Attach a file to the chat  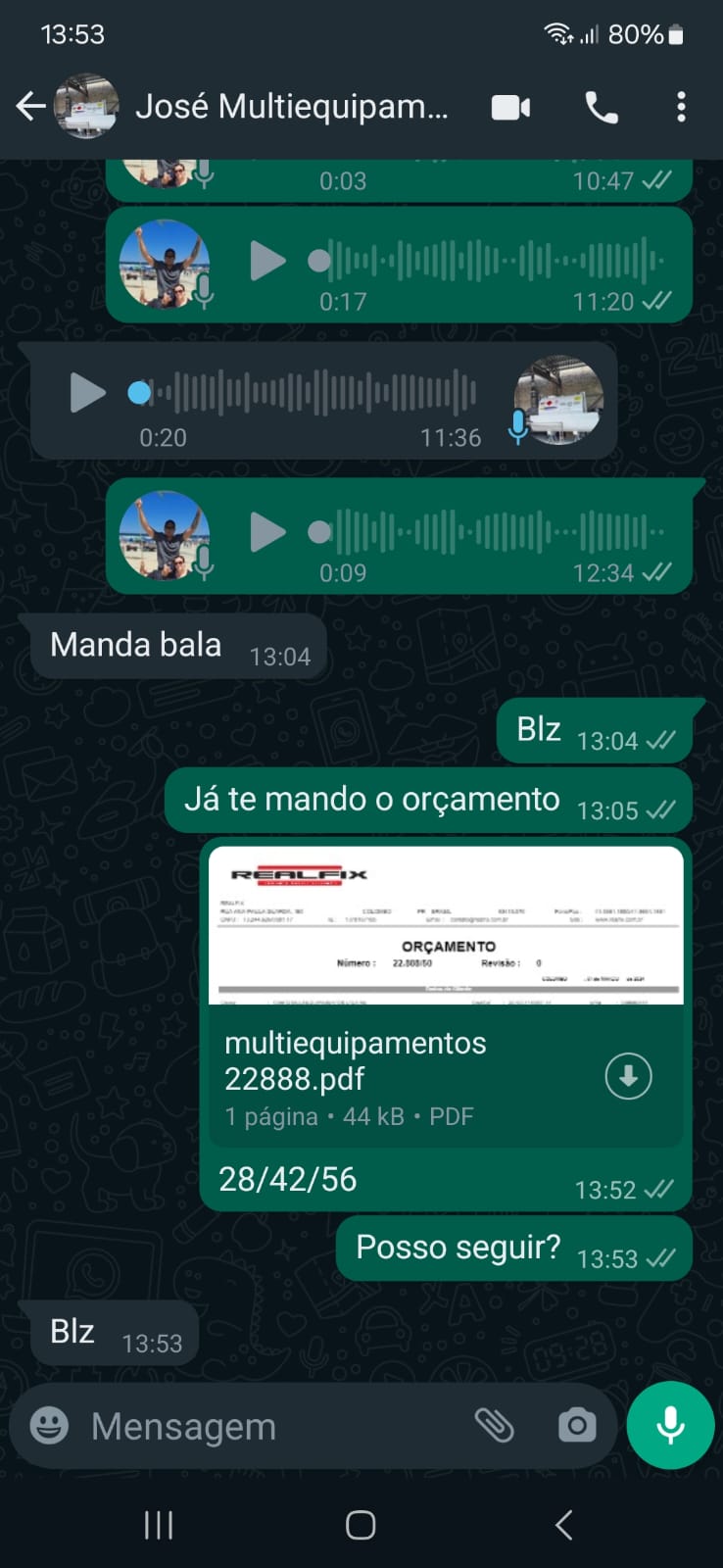pyautogui.click(x=495, y=1426)
